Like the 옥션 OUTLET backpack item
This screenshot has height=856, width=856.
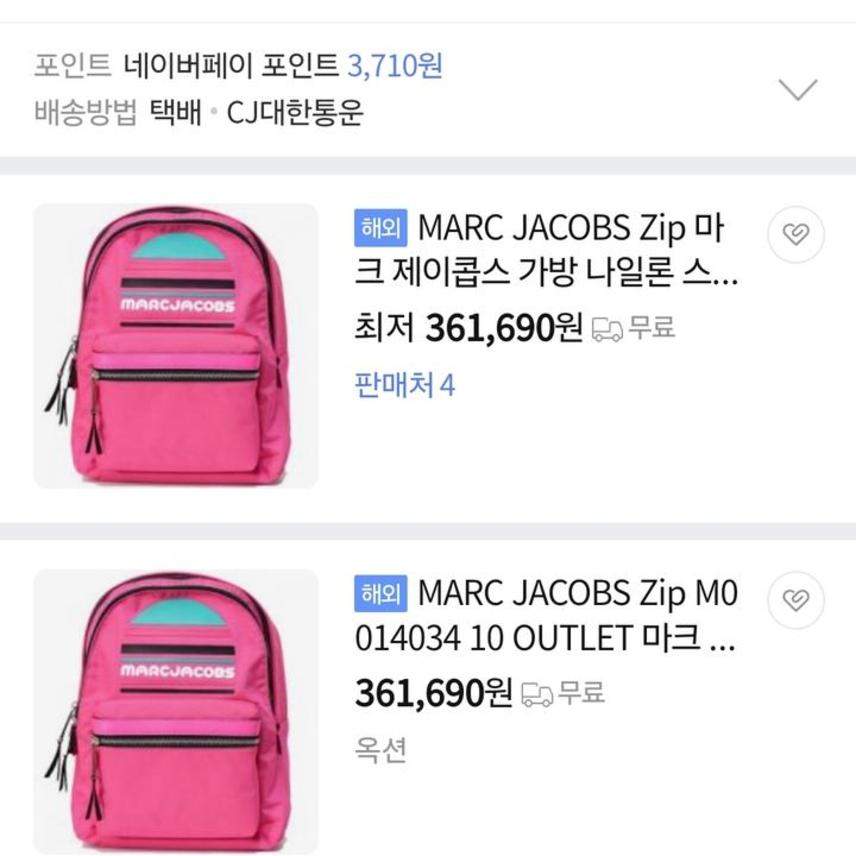click(795, 600)
